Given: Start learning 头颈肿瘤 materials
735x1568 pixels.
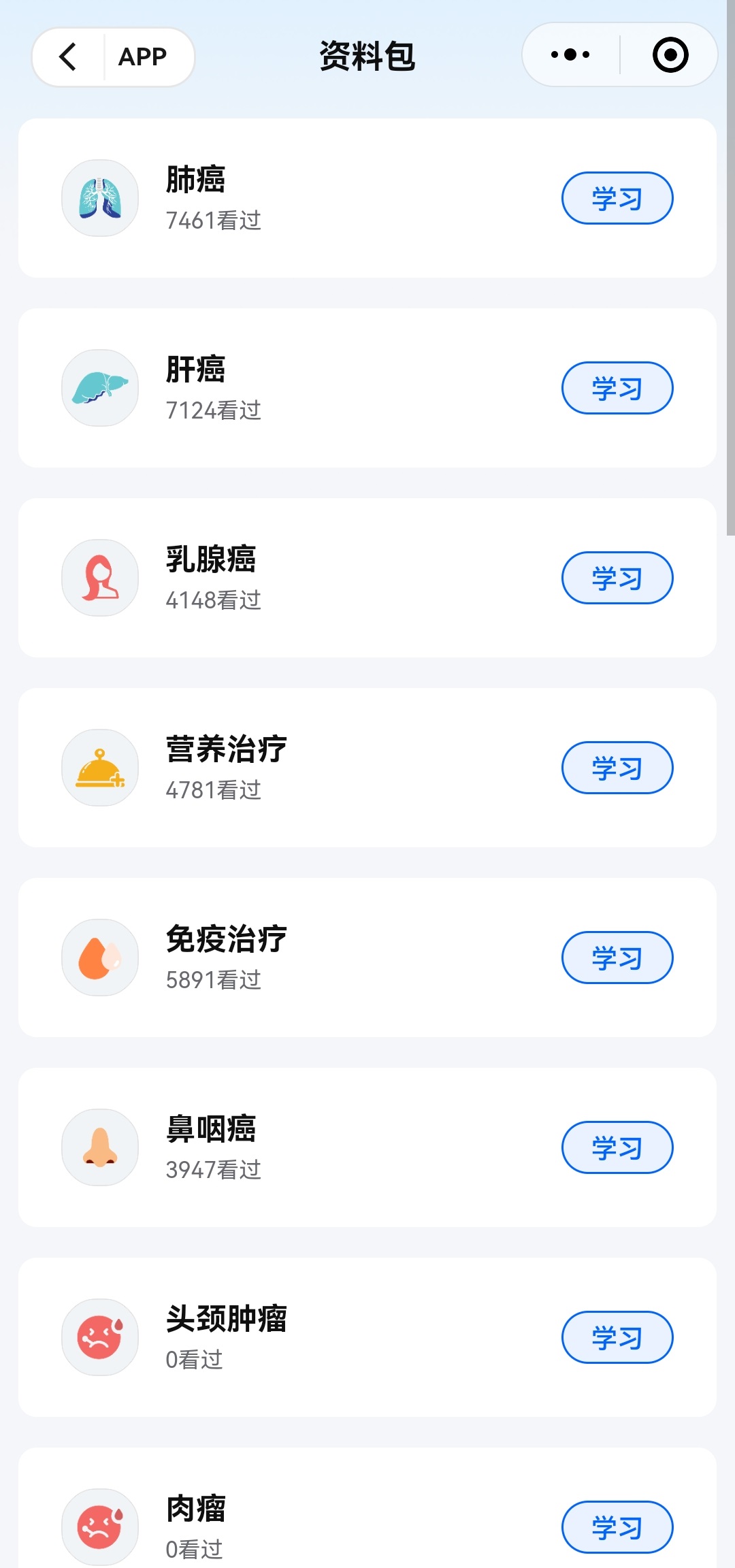Looking at the screenshot, I should [617, 1337].
